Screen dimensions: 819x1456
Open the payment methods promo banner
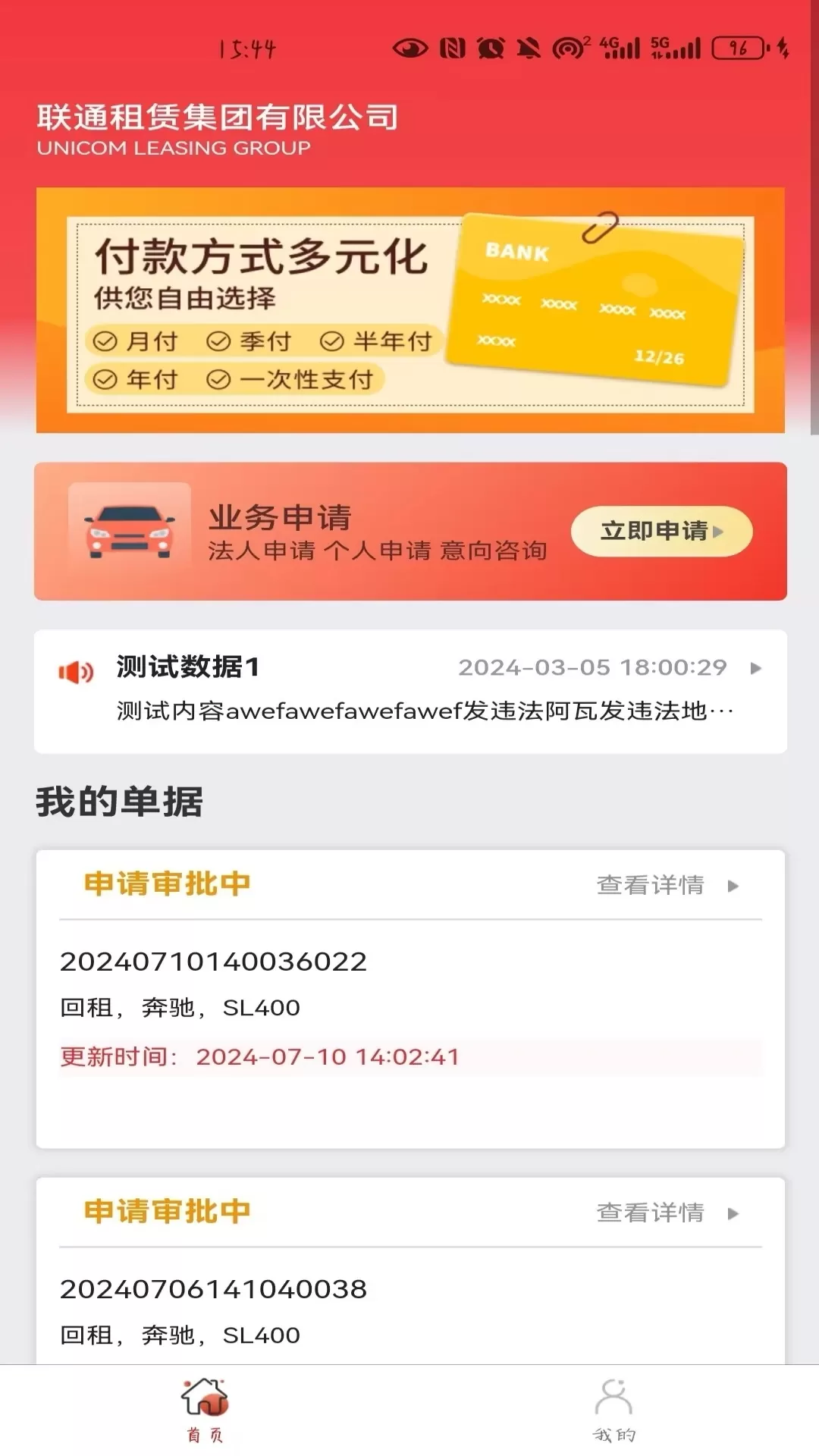409,311
